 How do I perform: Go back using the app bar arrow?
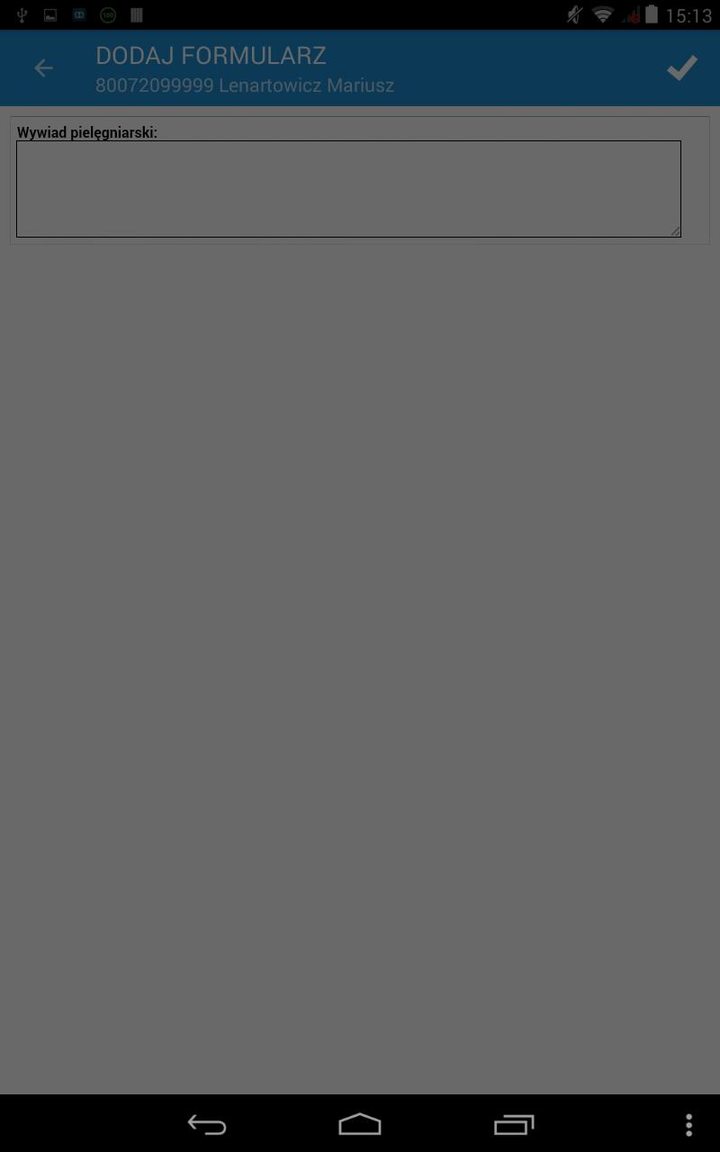tap(43, 68)
